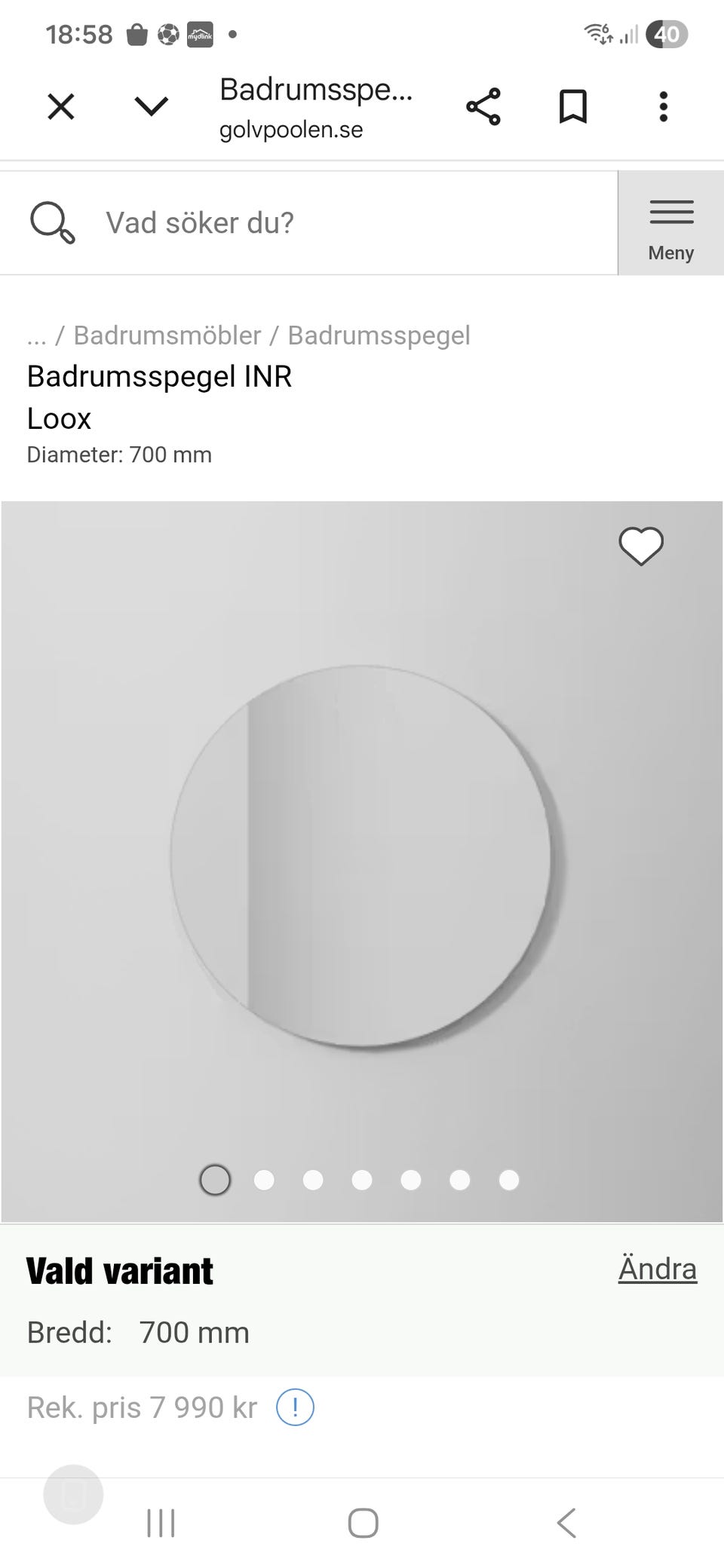Tap Ändra to change variant
The width and height of the screenshot is (724, 1568).
point(657,1269)
